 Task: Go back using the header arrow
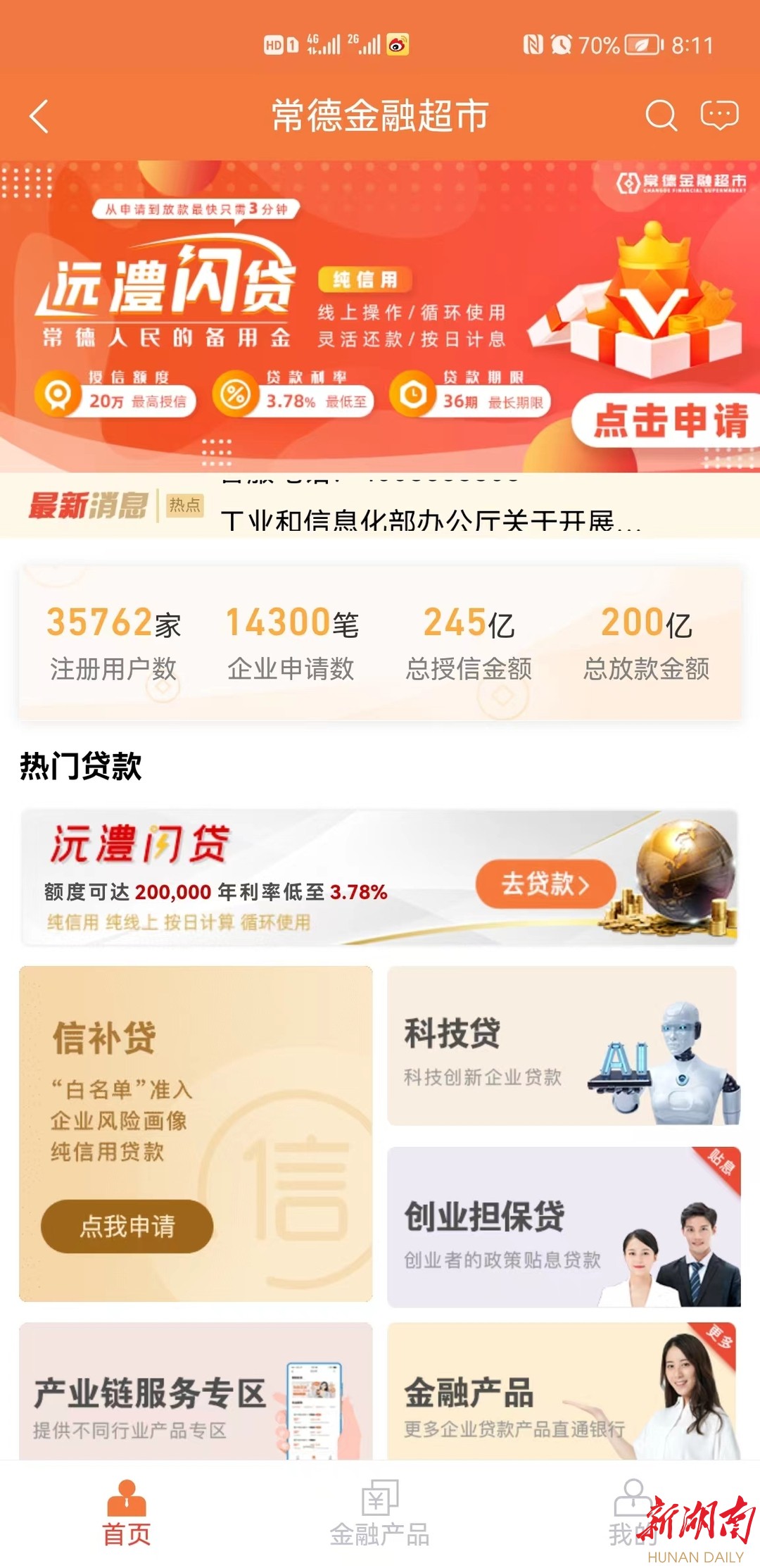pyautogui.click(x=39, y=116)
